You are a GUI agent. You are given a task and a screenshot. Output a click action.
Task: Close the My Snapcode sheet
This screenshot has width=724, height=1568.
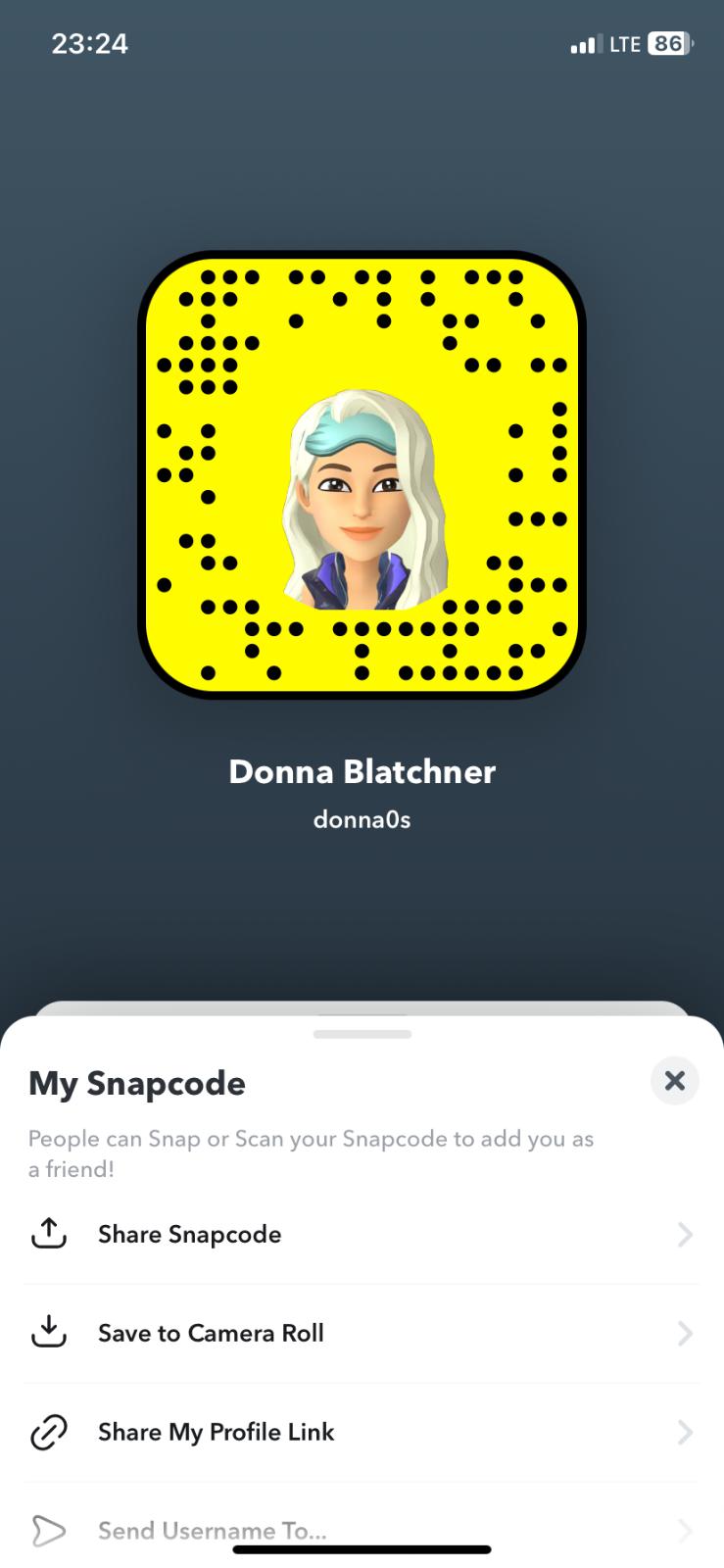click(674, 1081)
